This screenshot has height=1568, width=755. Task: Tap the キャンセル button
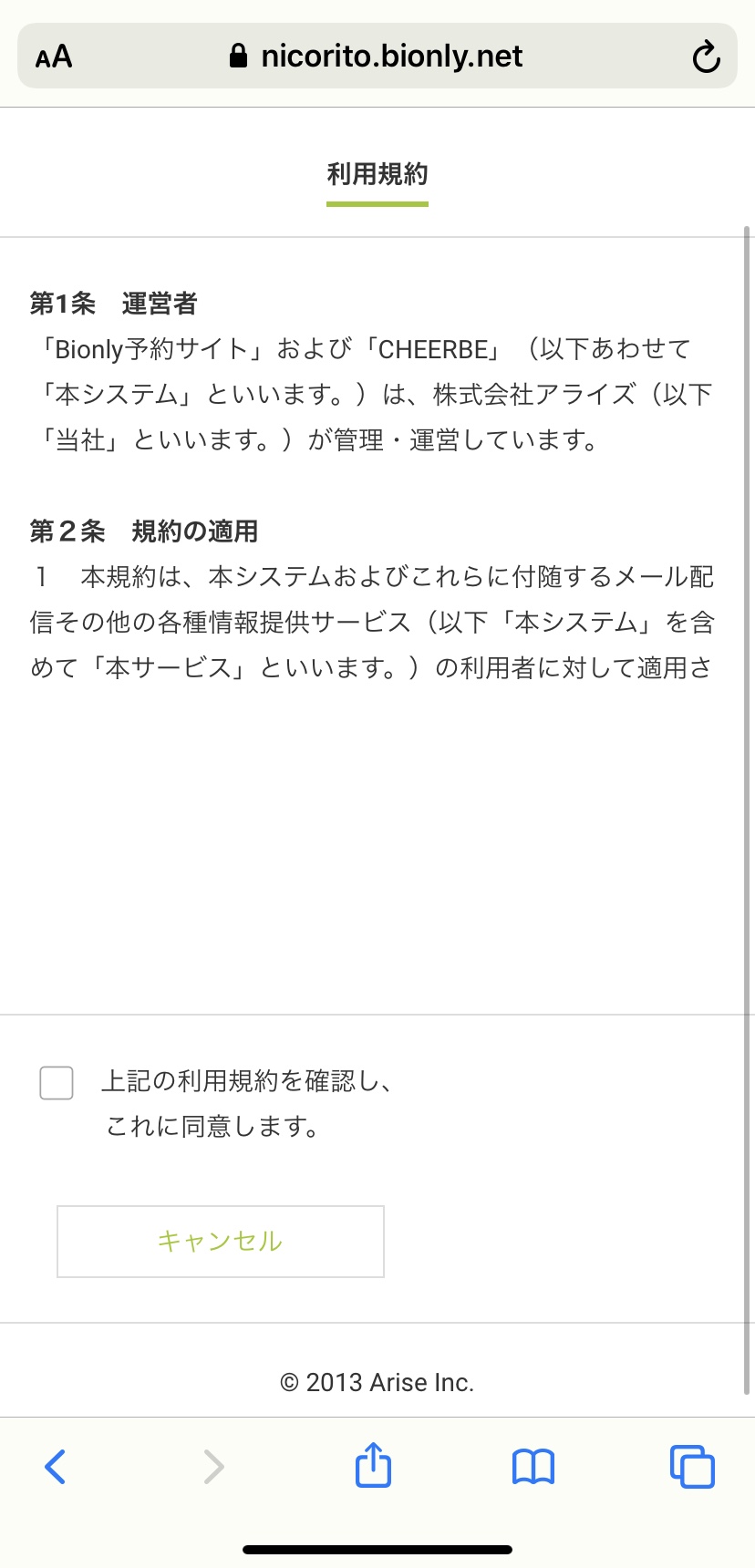(x=221, y=1241)
